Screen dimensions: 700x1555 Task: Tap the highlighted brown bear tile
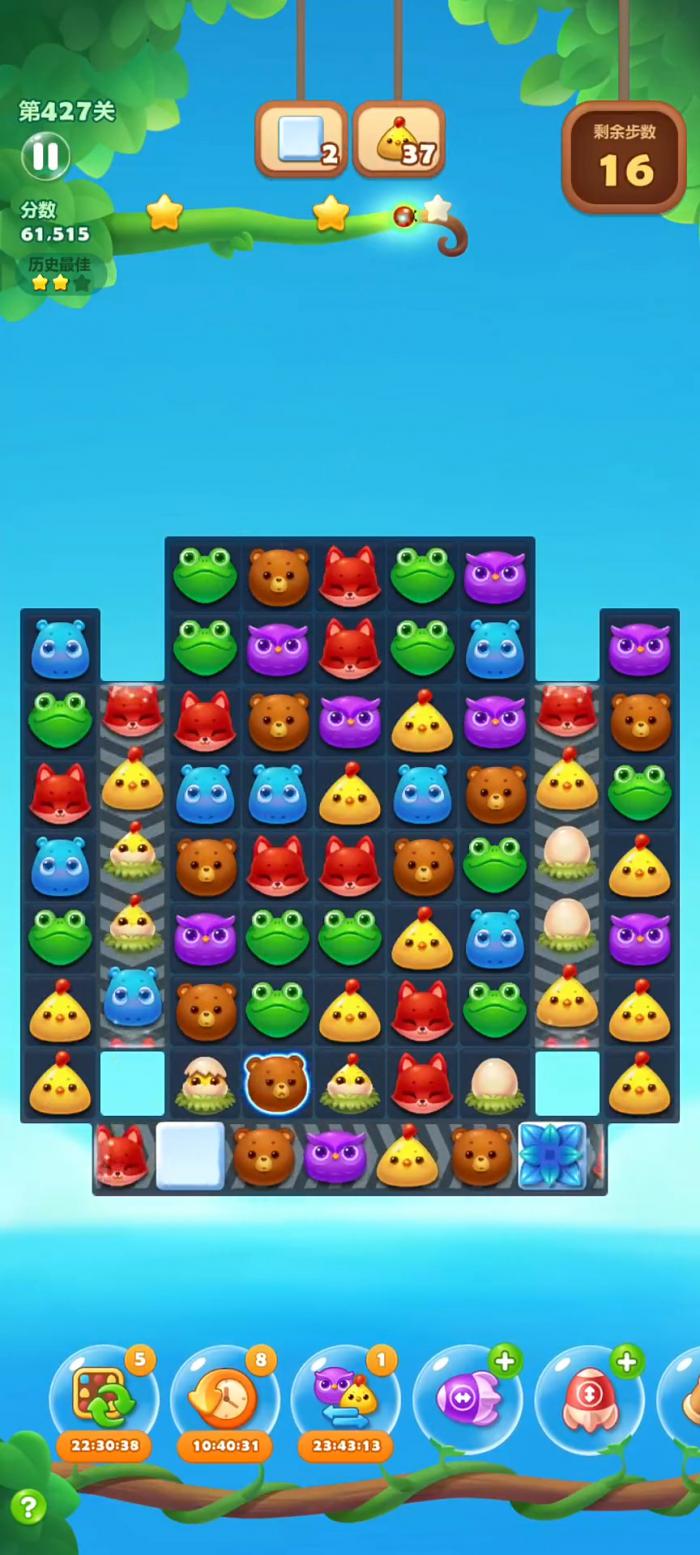point(277,1084)
